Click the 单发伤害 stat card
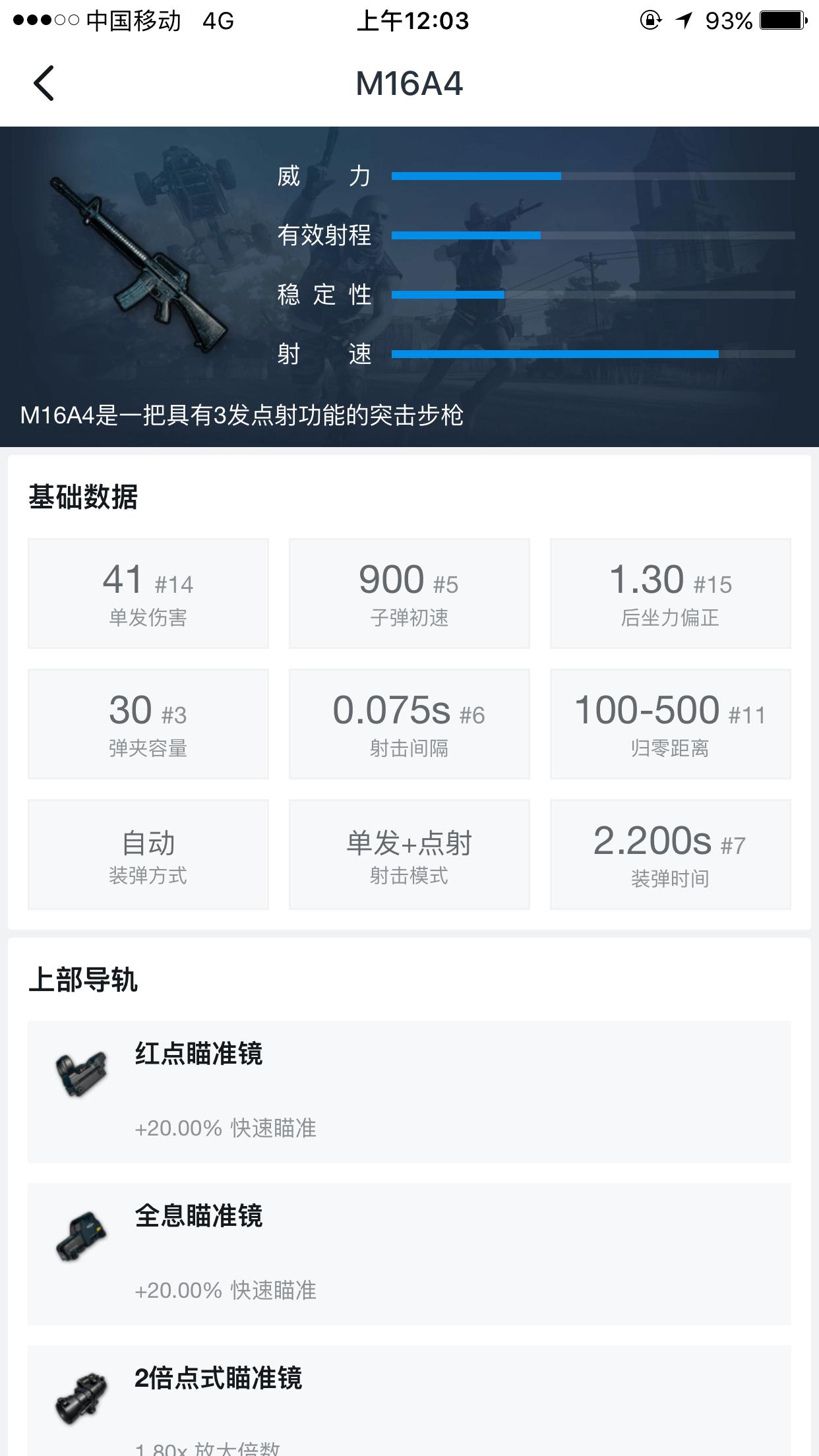 click(x=148, y=592)
